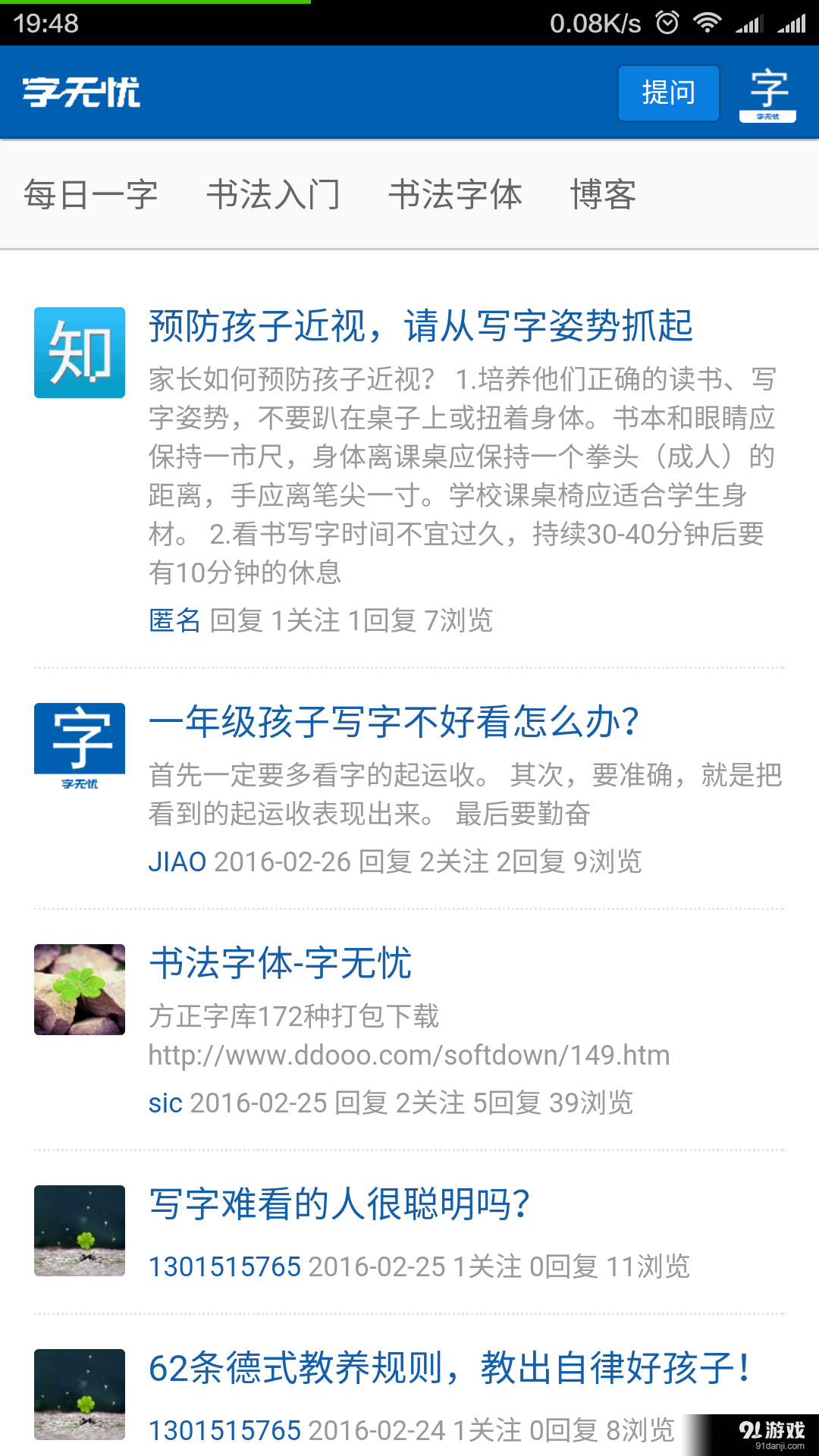
Task: Tap the 提问 button to ask a question
Action: click(x=668, y=93)
